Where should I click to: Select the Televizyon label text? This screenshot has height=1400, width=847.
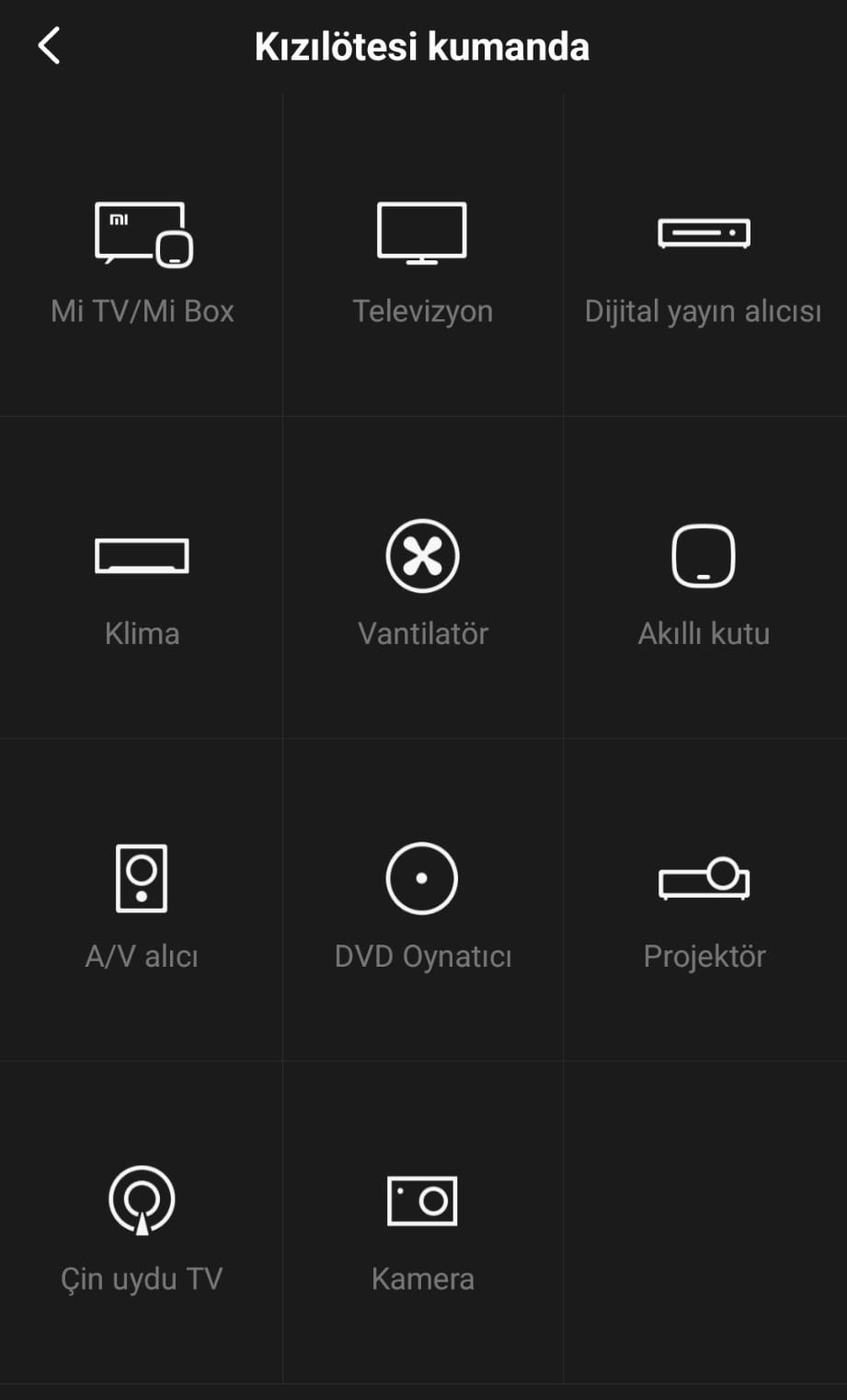tap(422, 311)
